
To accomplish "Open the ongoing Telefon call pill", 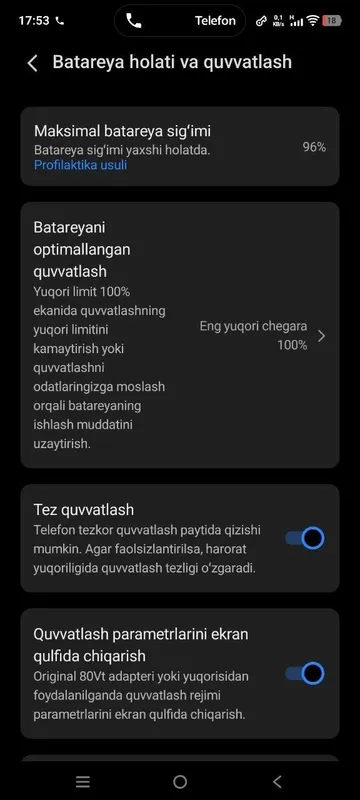I will click(180, 21).
